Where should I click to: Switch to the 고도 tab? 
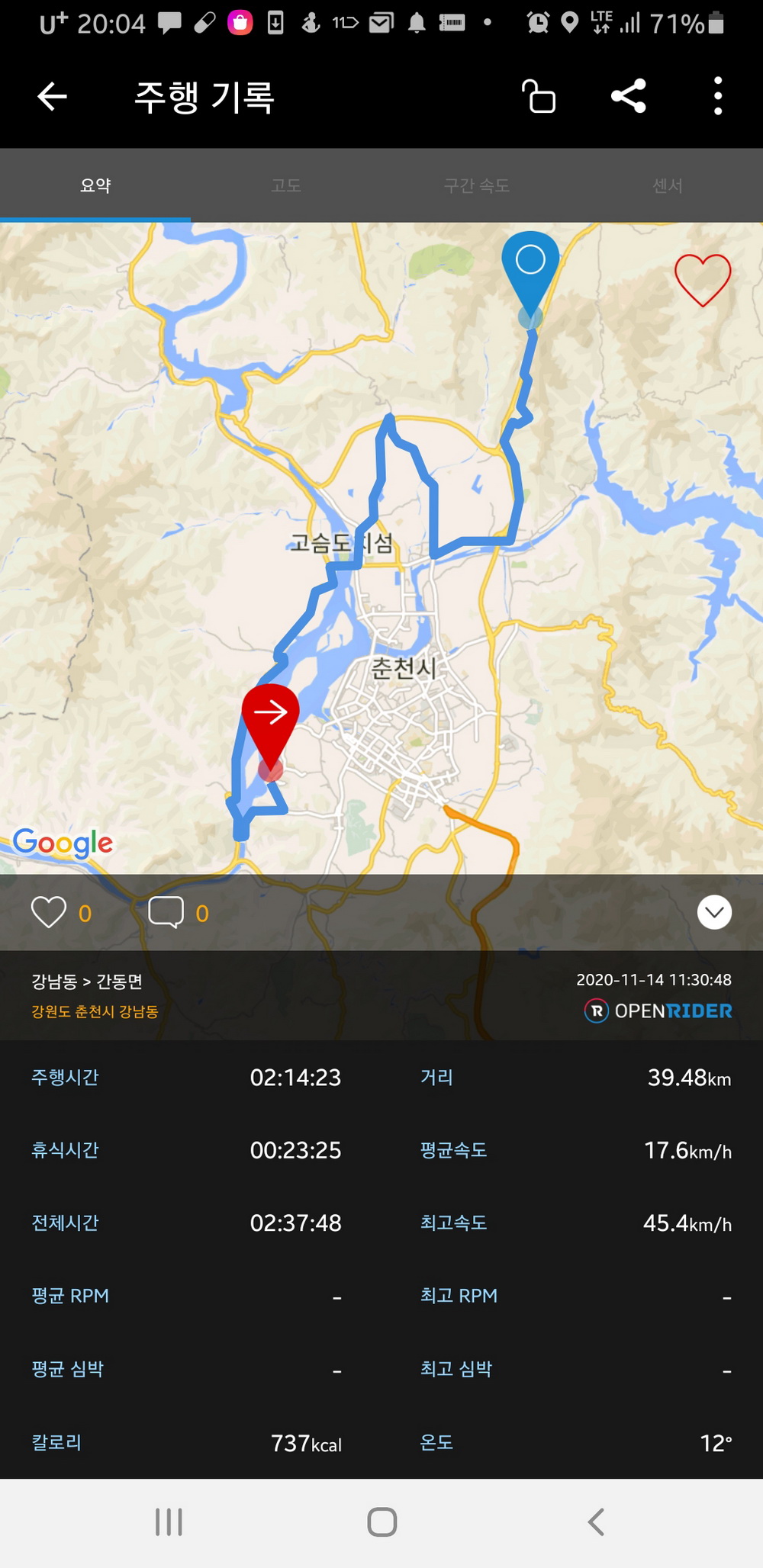[x=286, y=185]
